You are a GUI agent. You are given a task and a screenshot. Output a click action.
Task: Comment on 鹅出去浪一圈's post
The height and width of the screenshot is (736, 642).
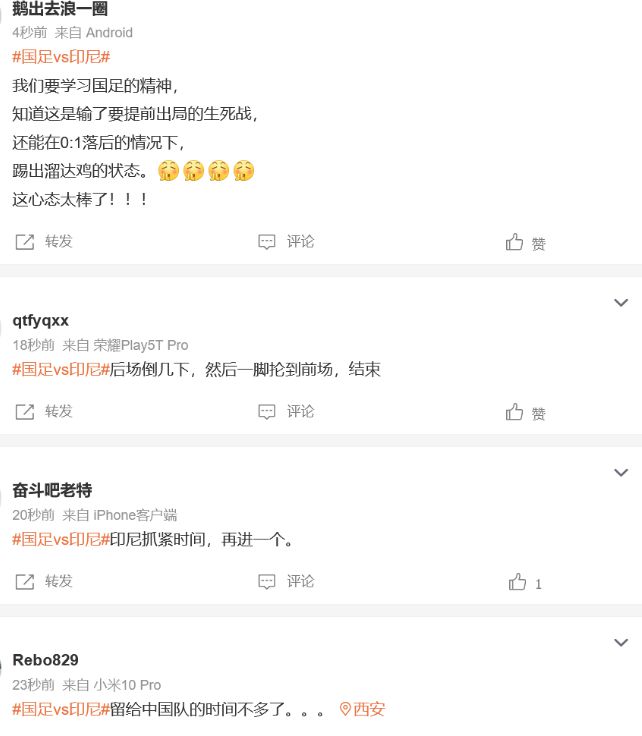[x=287, y=241]
